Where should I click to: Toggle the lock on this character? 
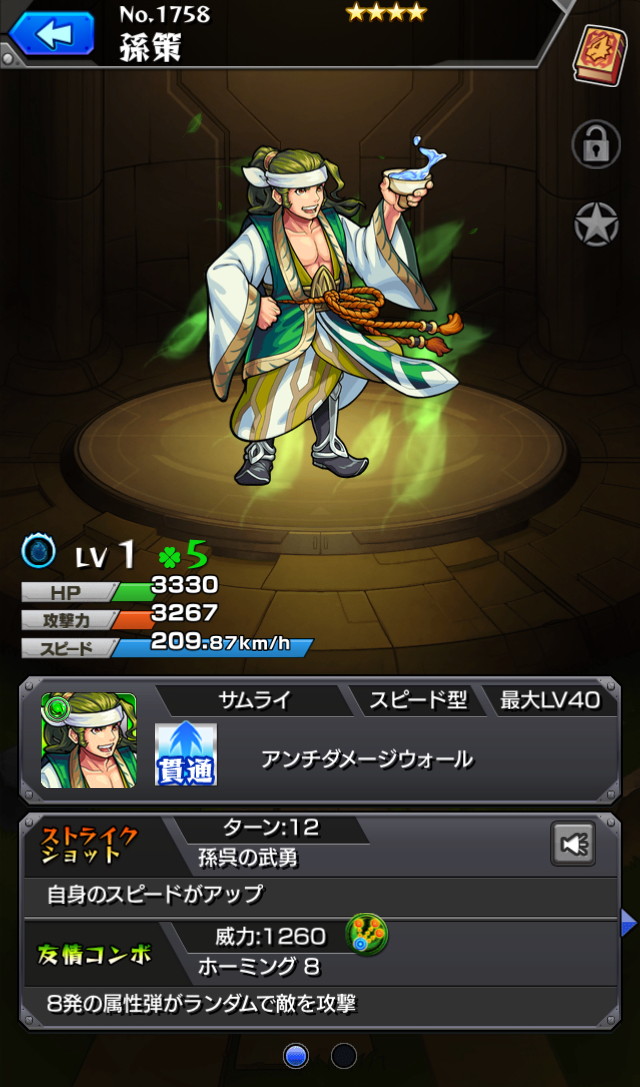[x=596, y=144]
